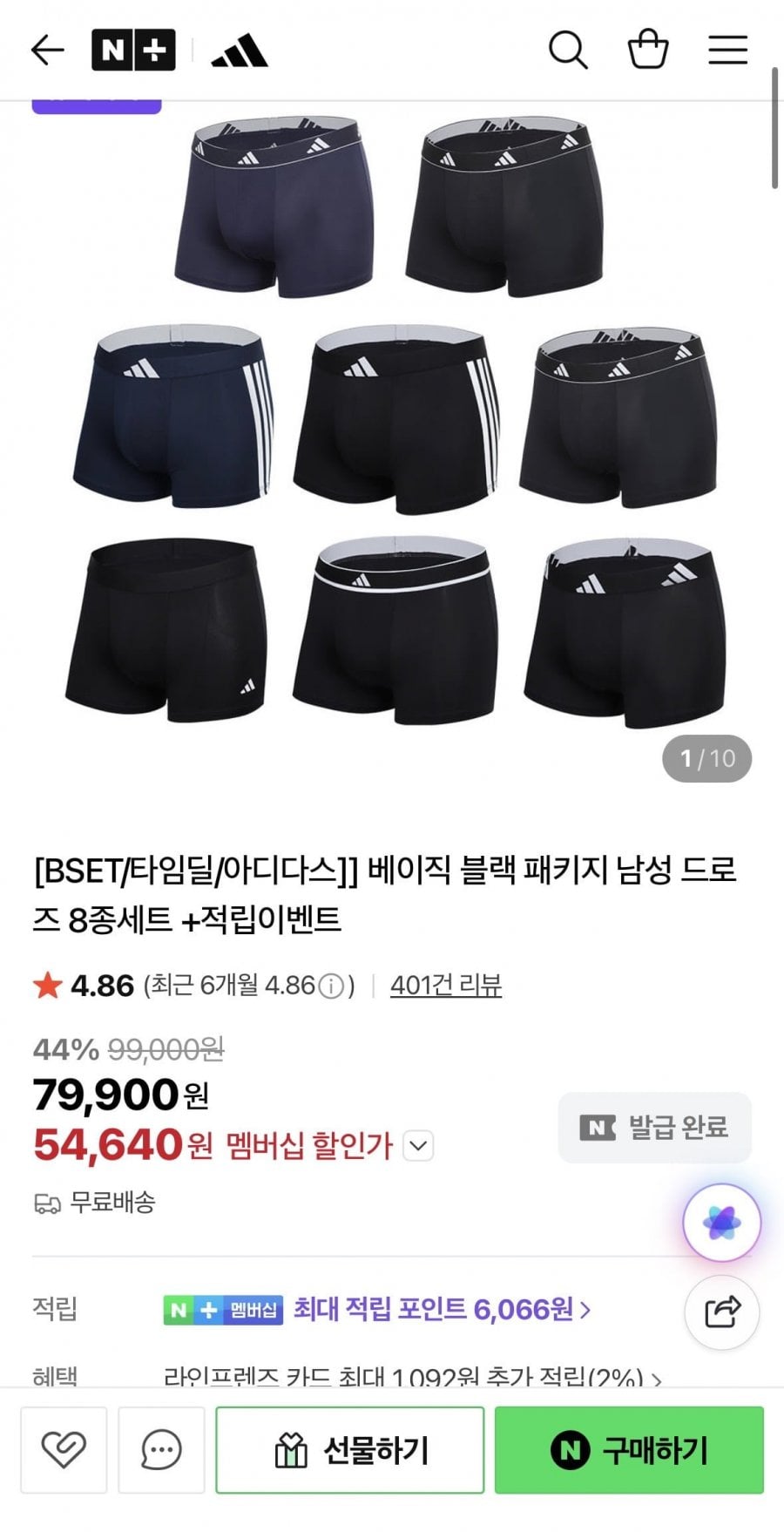Viewport: 784px width, 1532px height.
Task: Buy now with 구매하기
Action: pos(629,1450)
